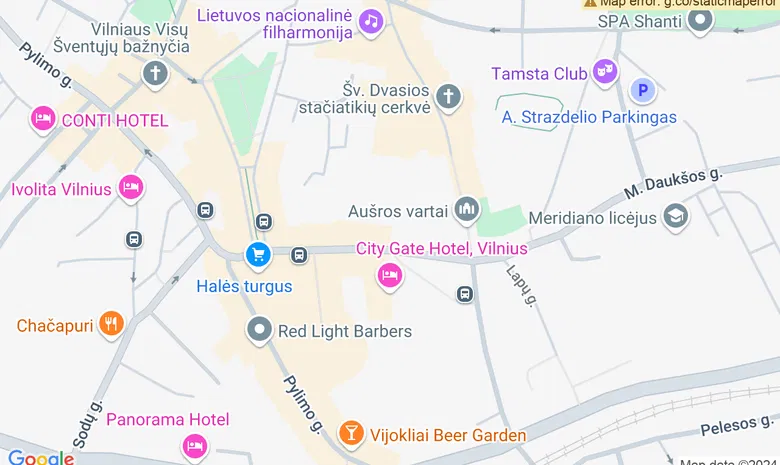Tap the A. Strazdelio Parkingas parking icon
This screenshot has width=780, height=465.
[642, 92]
